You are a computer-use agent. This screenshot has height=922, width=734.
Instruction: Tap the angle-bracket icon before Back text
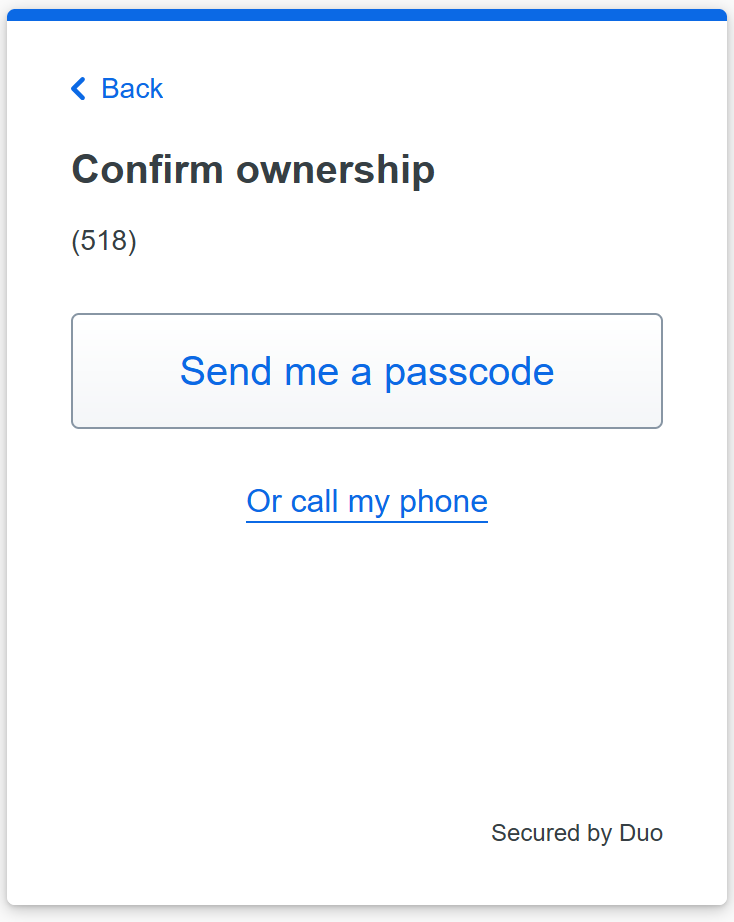(78, 89)
